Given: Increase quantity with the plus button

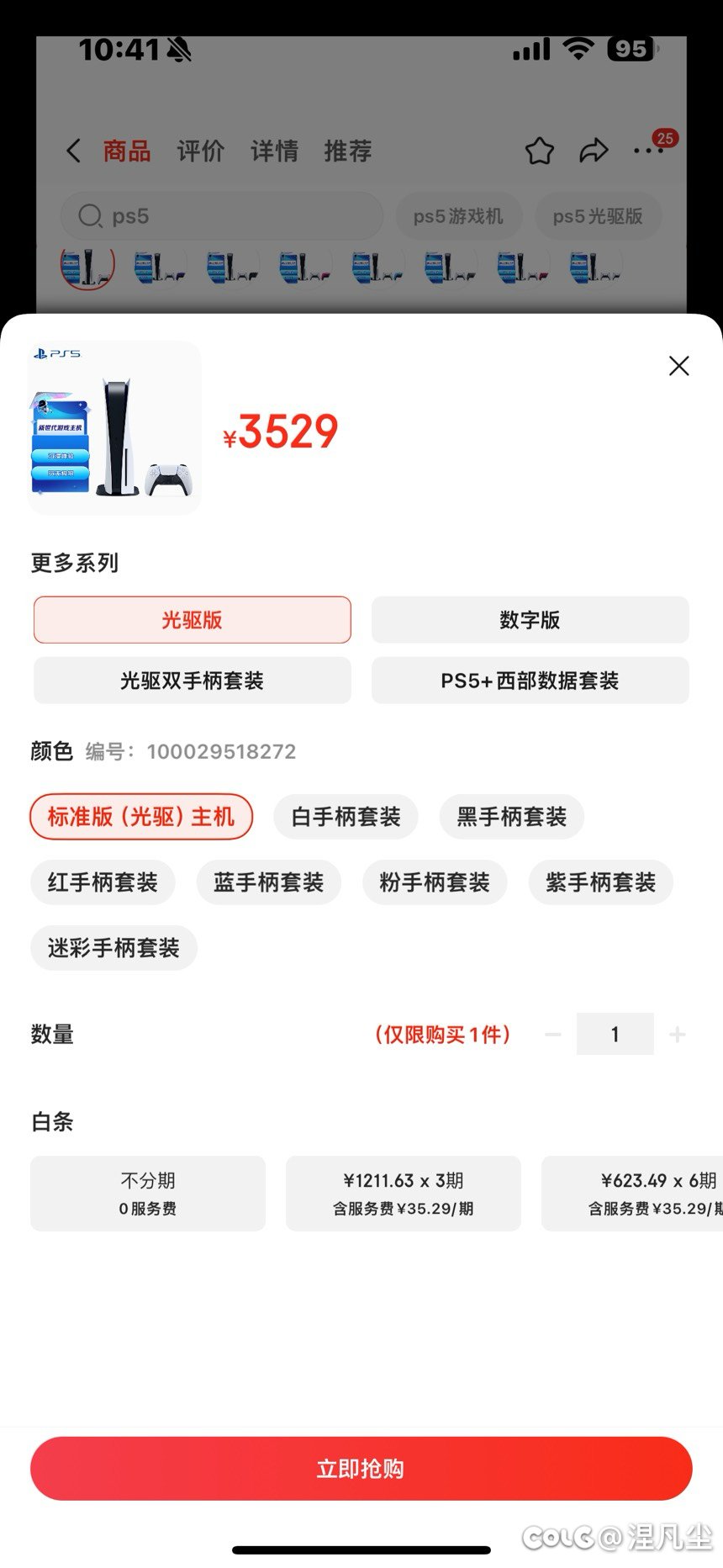Looking at the screenshot, I should click(678, 1035).
